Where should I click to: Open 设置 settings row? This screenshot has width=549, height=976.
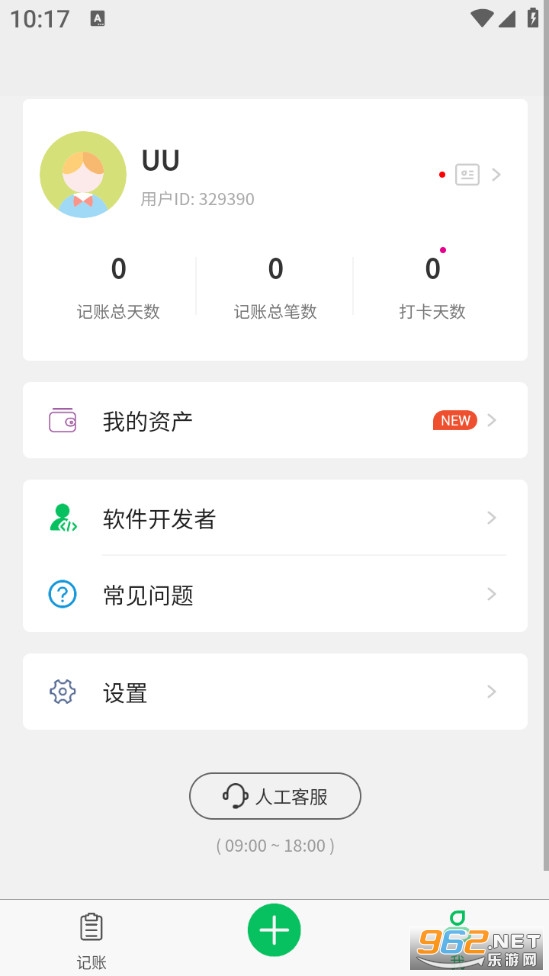[x=275, y=692]
